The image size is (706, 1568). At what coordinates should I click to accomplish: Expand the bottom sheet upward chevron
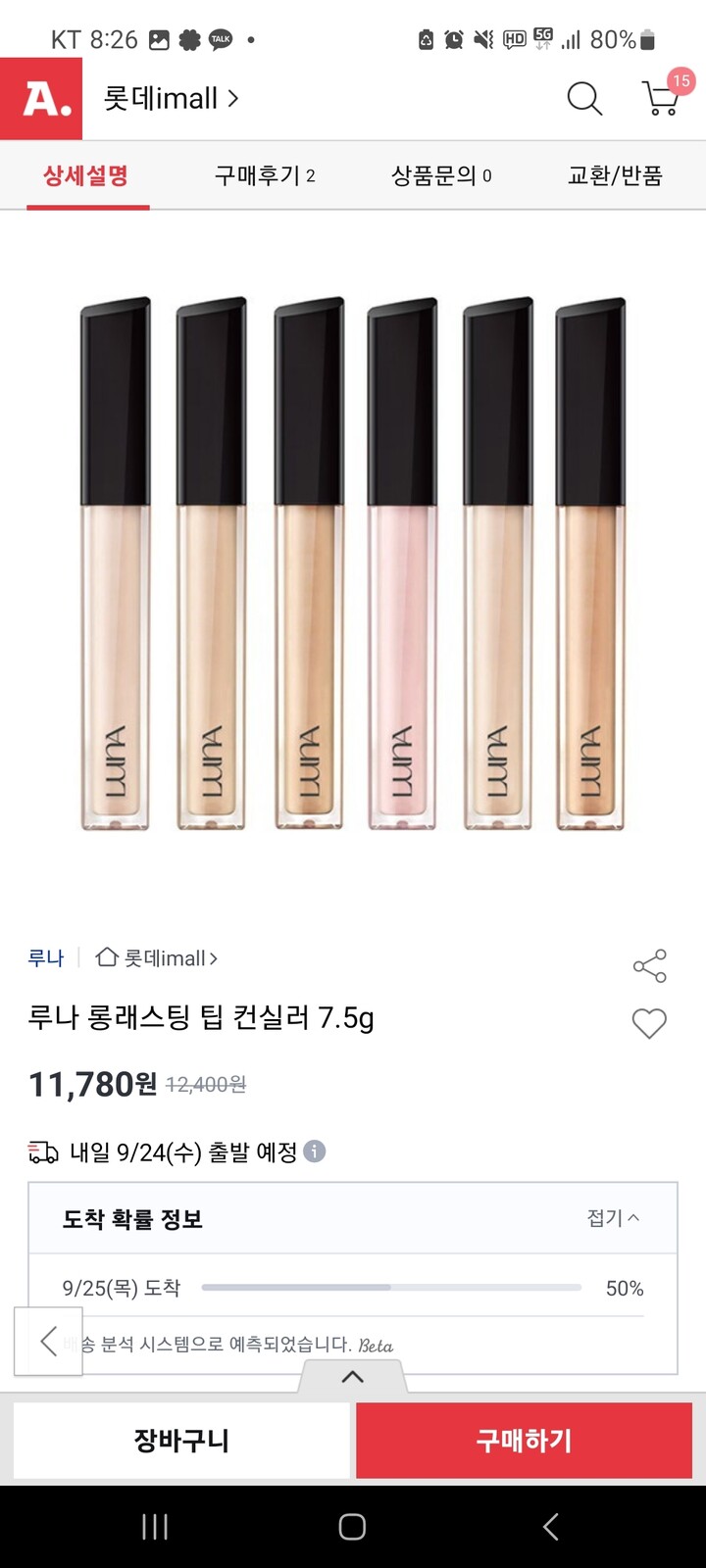point(352,1375)
